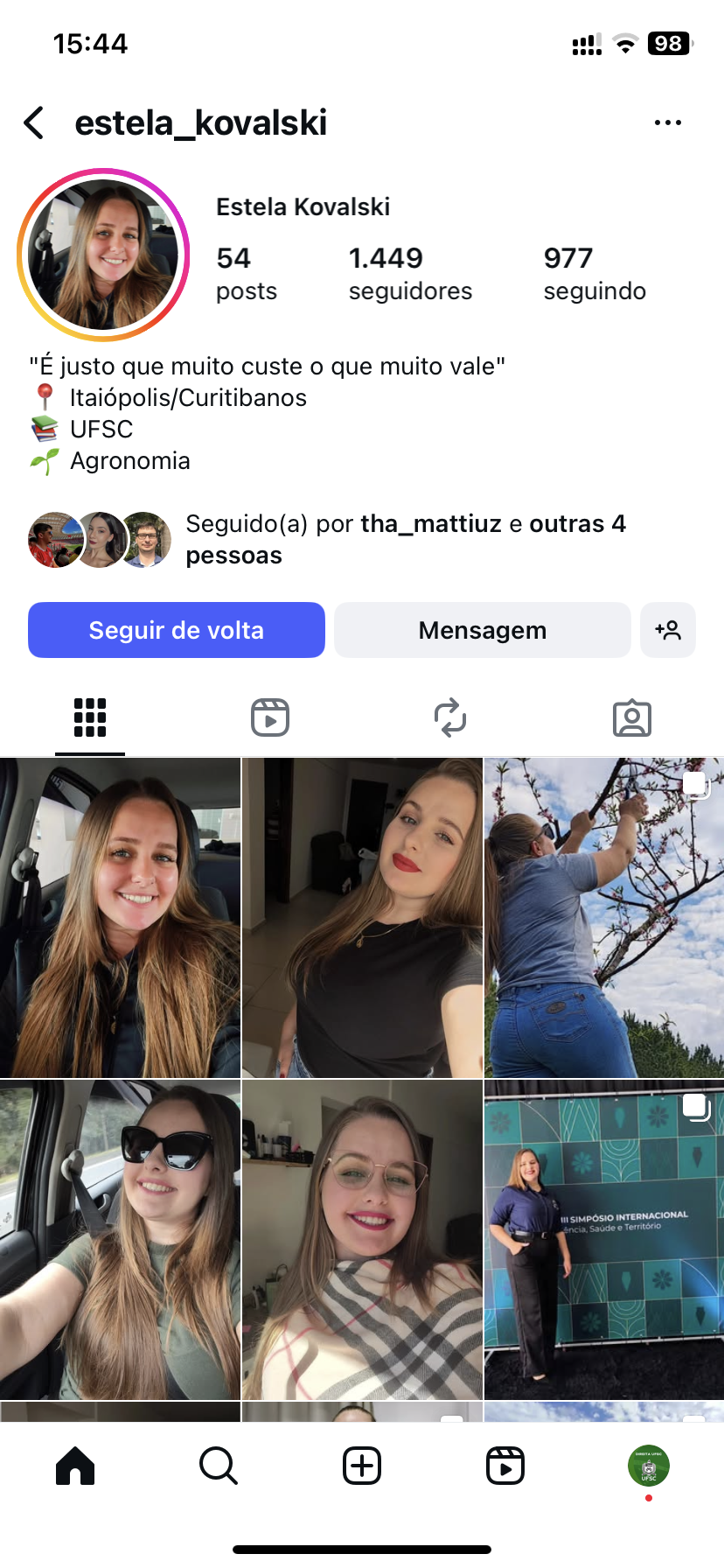Open mutual followers list with tha_mattiuz
The image size is (724, 1568).
coord(406,539)
